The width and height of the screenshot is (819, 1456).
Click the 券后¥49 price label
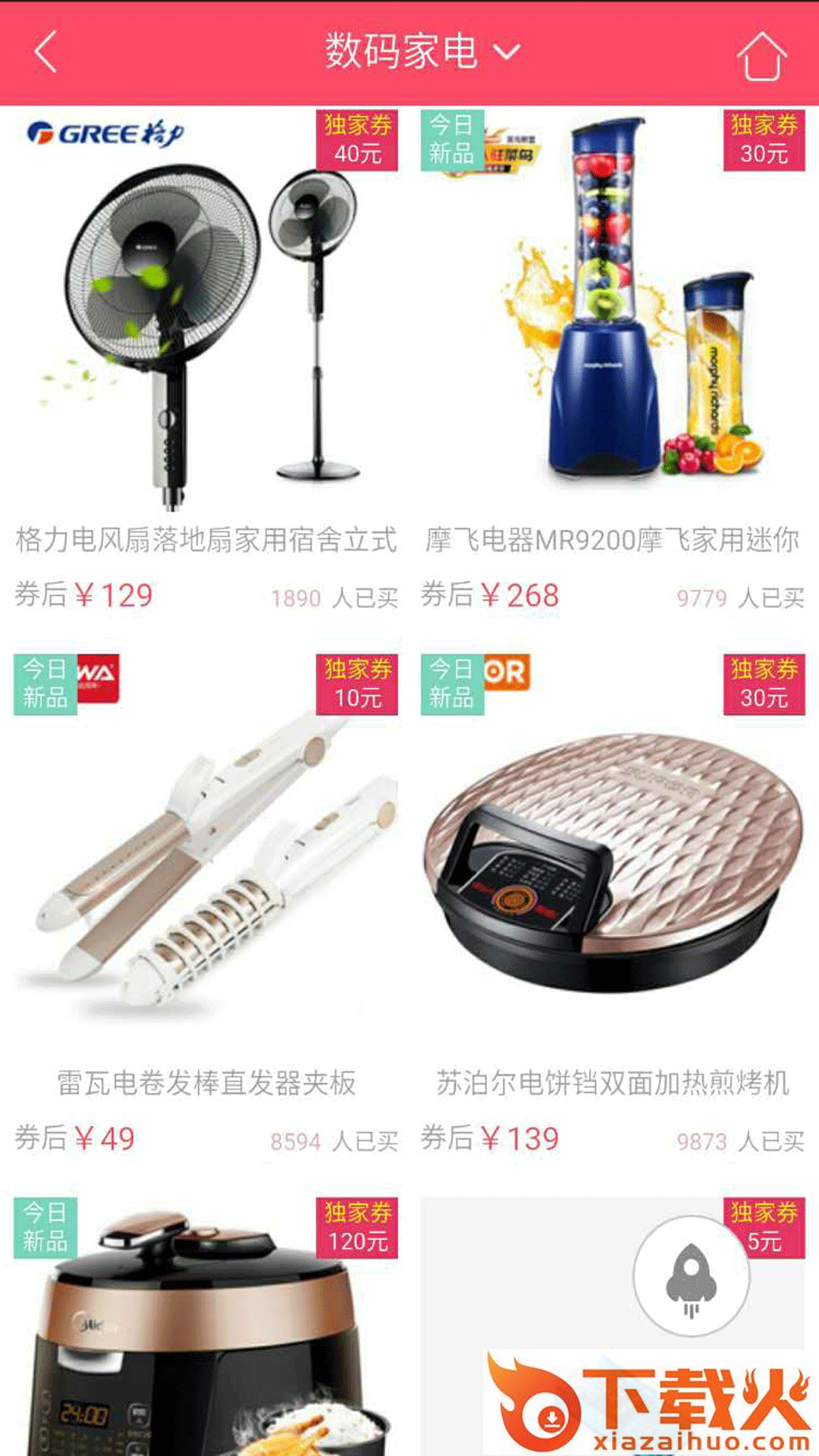pos(76,1137)
